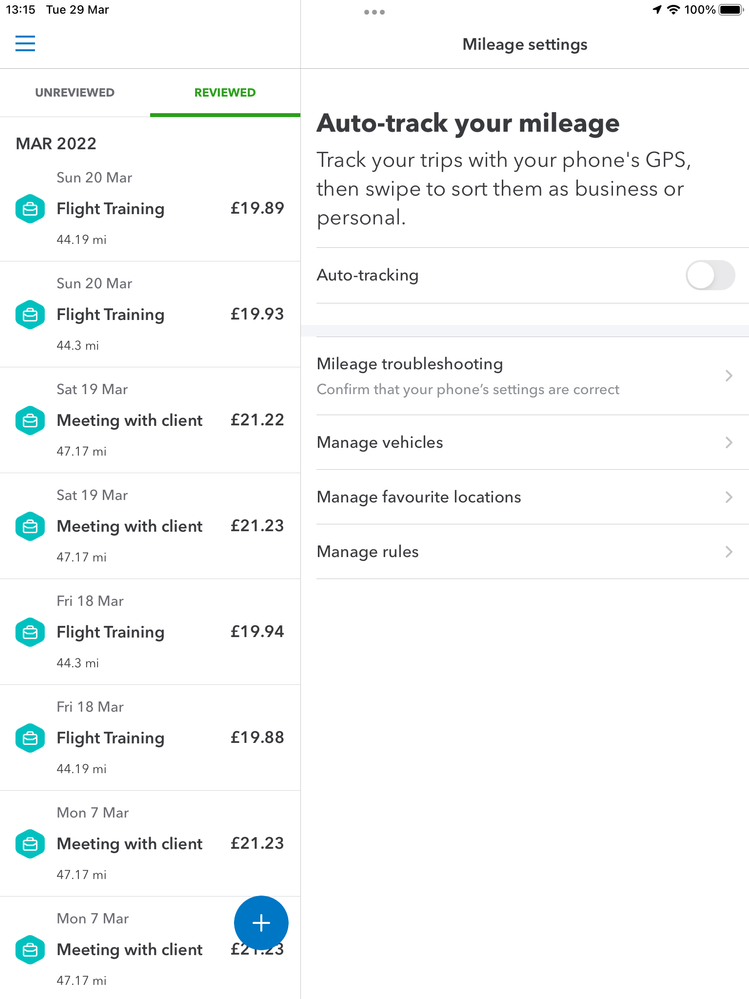Enable the Auto-tracking switch
The image size is (749, 999).
pos(710,276)
